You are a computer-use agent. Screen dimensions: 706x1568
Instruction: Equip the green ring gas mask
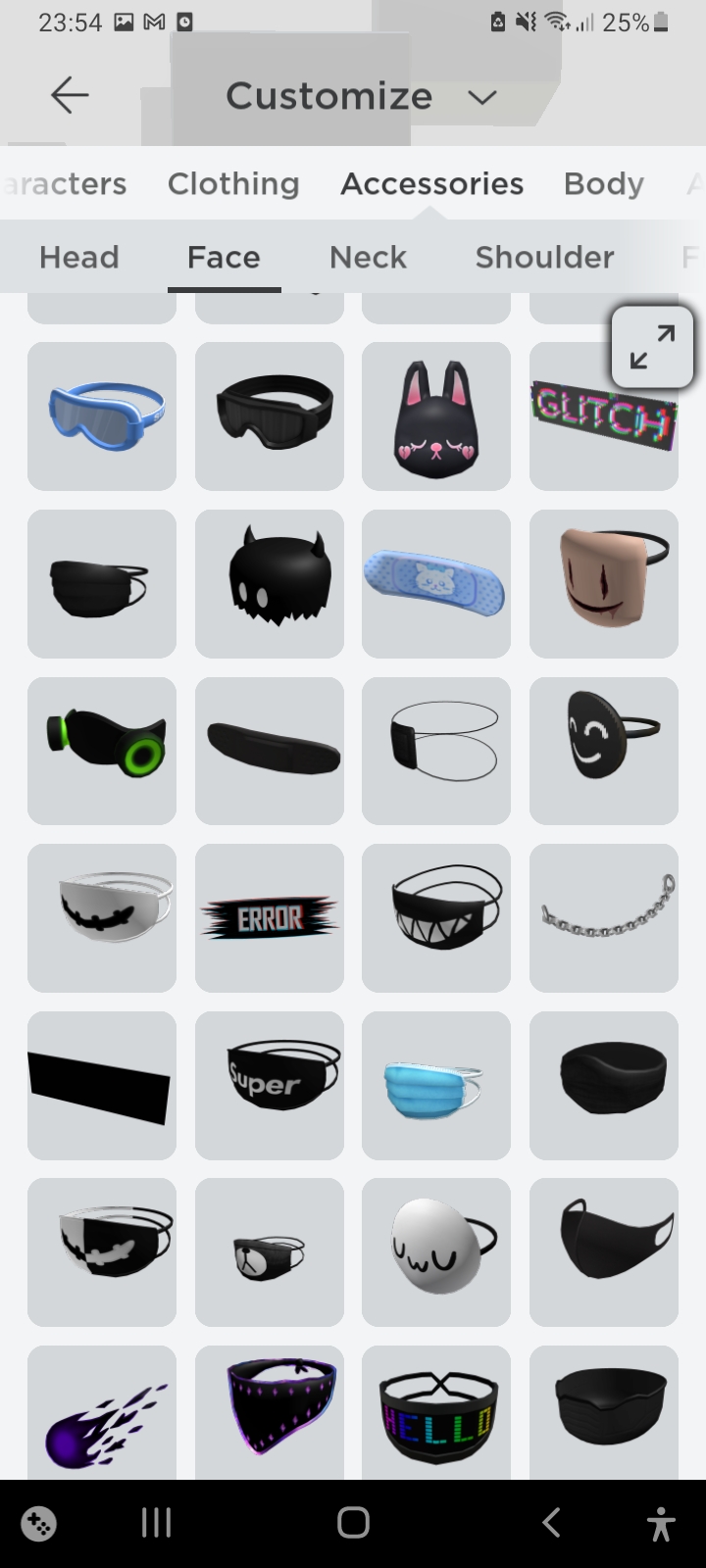tap(102, 751)
